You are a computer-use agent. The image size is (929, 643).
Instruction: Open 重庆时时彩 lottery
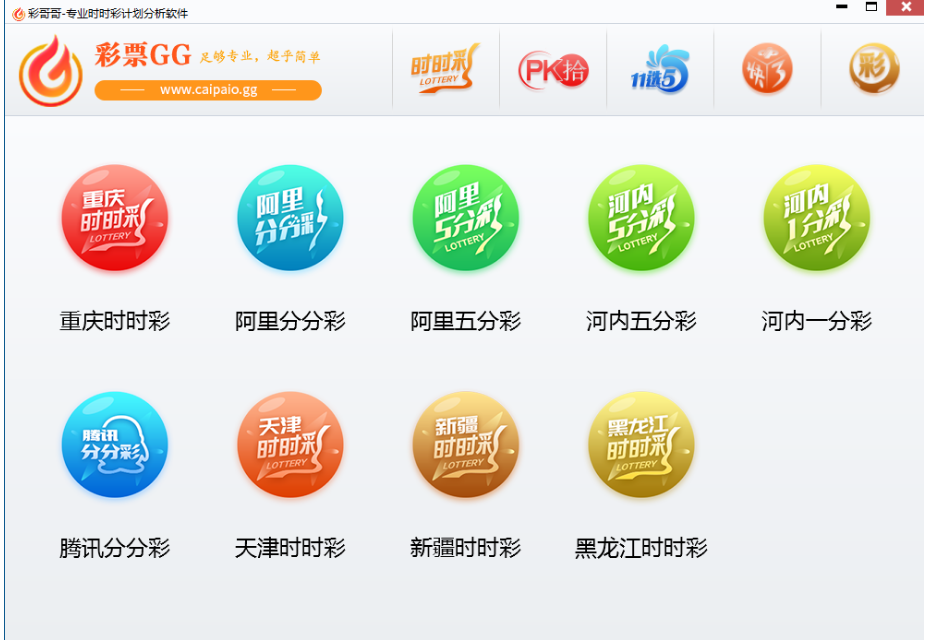(115, 218)
